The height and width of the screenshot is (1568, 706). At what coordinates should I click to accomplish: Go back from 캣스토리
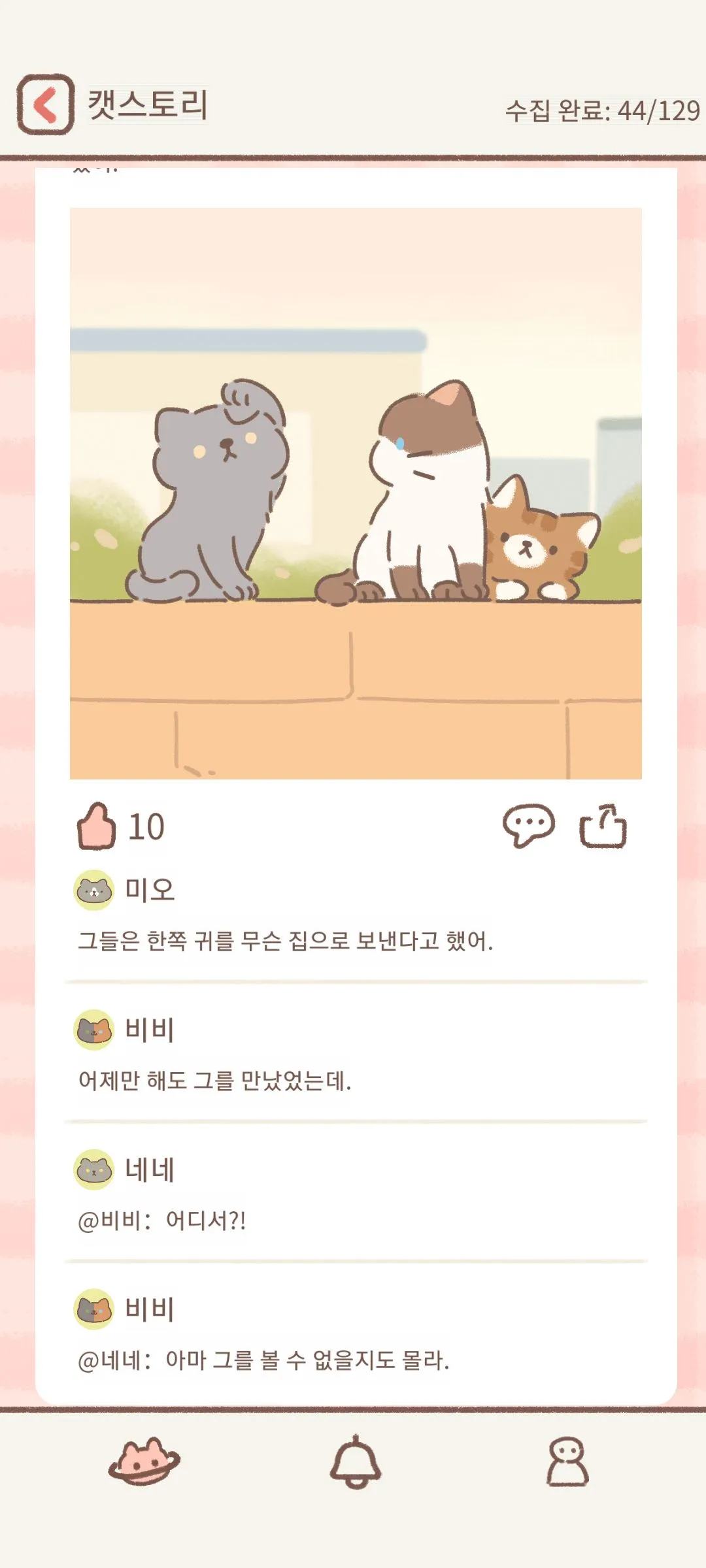pyautogui.click(x=45, y=105)
